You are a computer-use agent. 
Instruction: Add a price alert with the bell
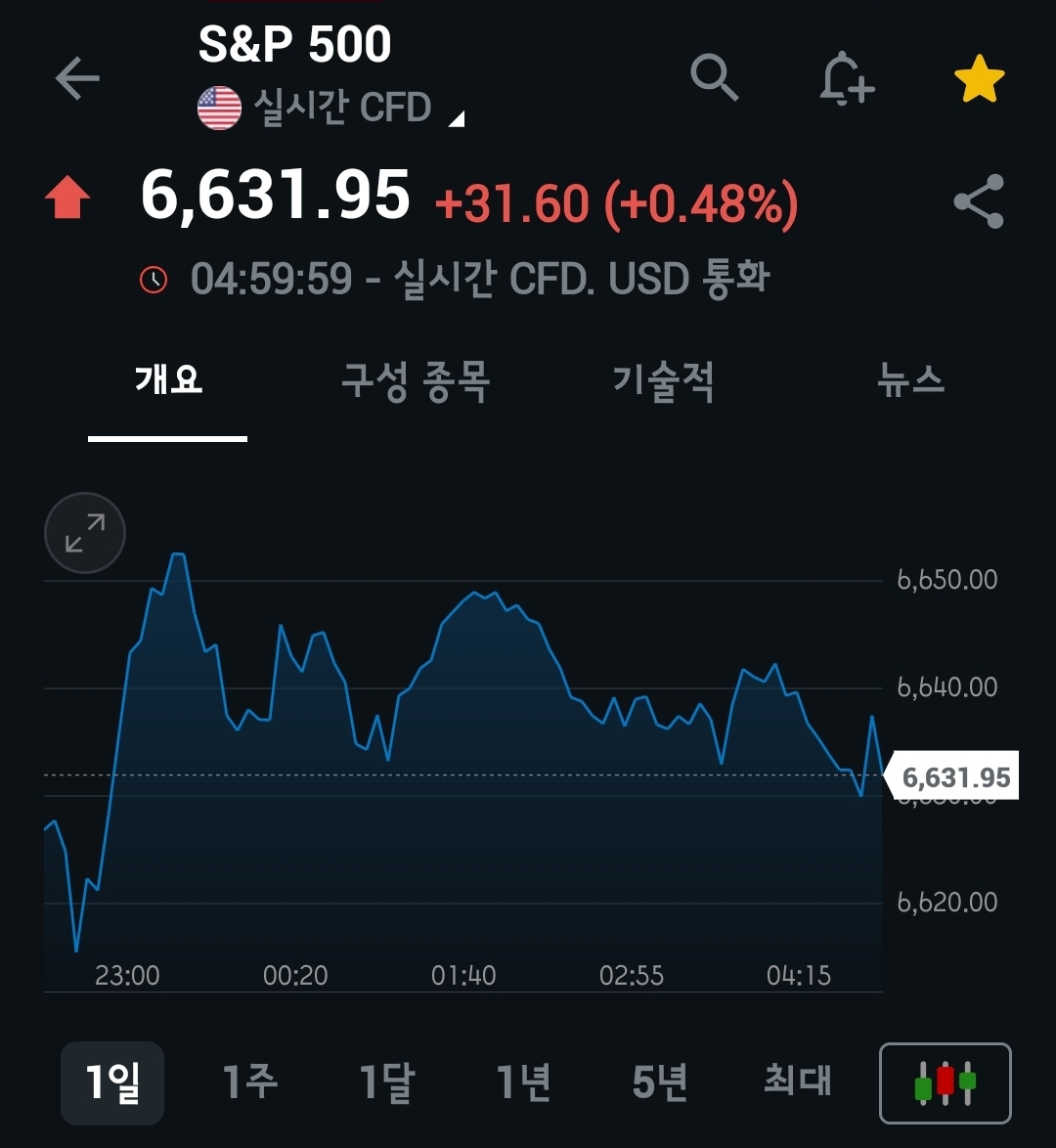pyautogui.click(x=846, y=78)
